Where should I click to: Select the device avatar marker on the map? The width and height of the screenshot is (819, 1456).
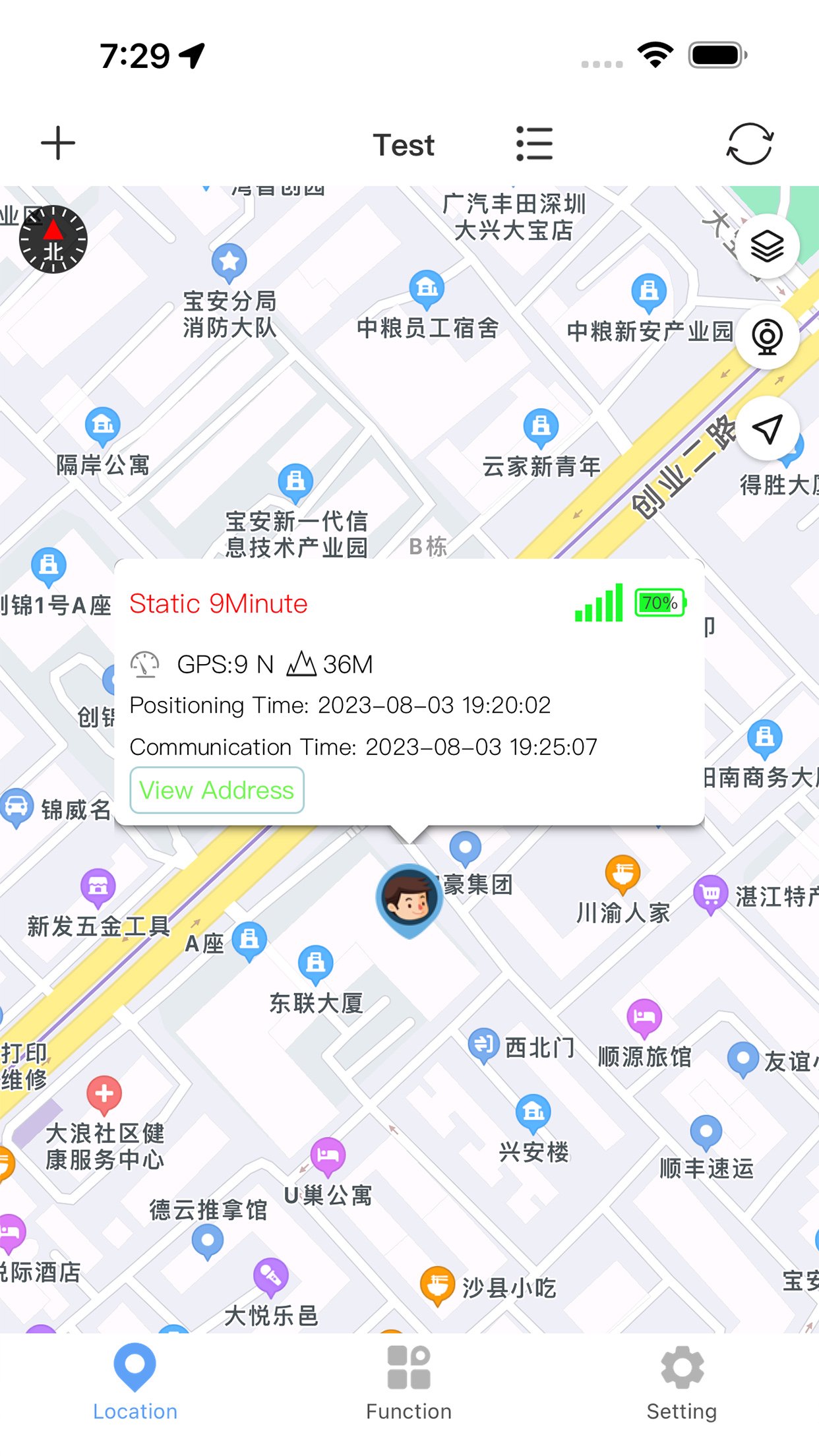click(x=409, y=898)
